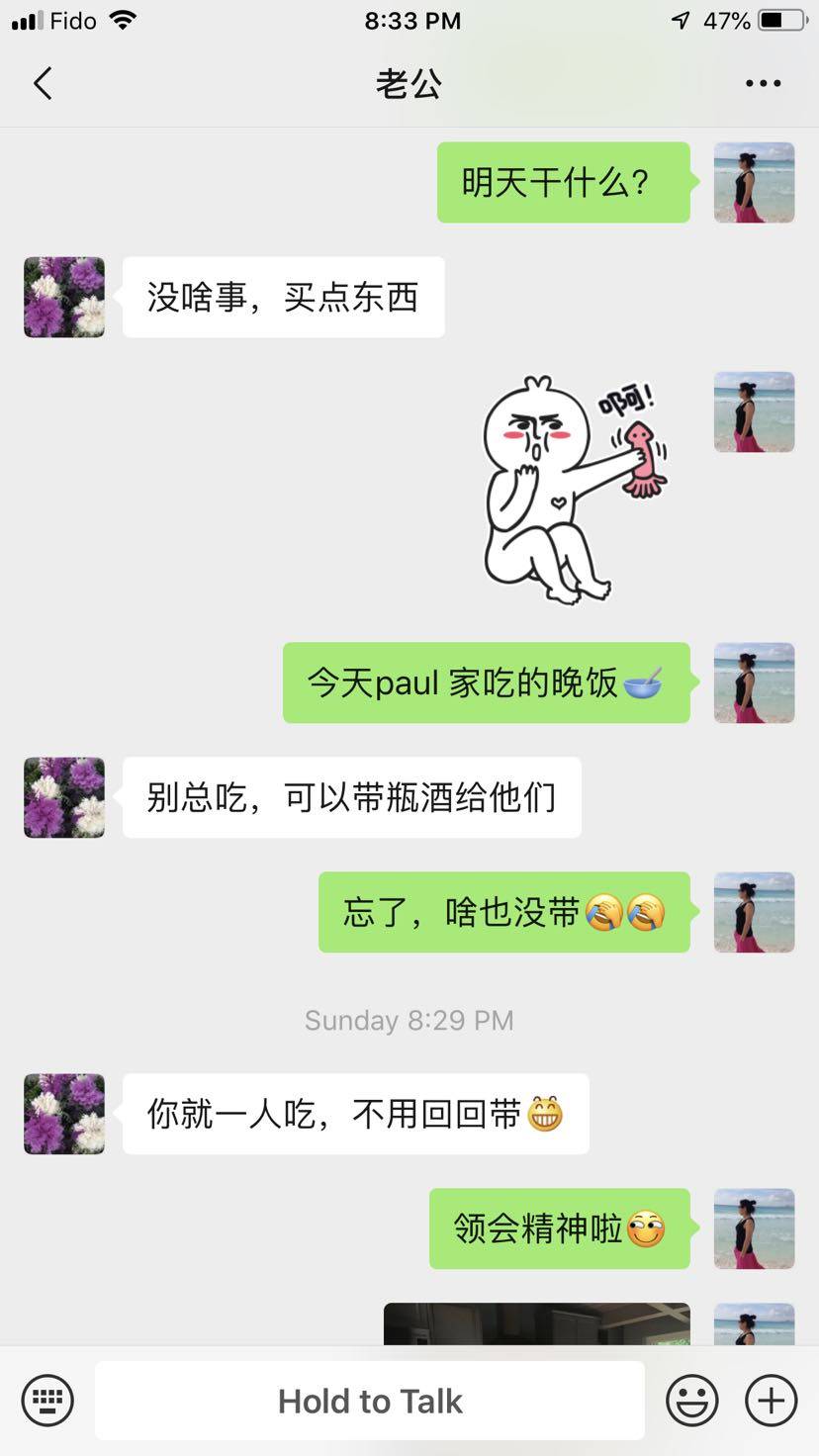
Task: Go back from the 老公 chat
Action: 43,84
